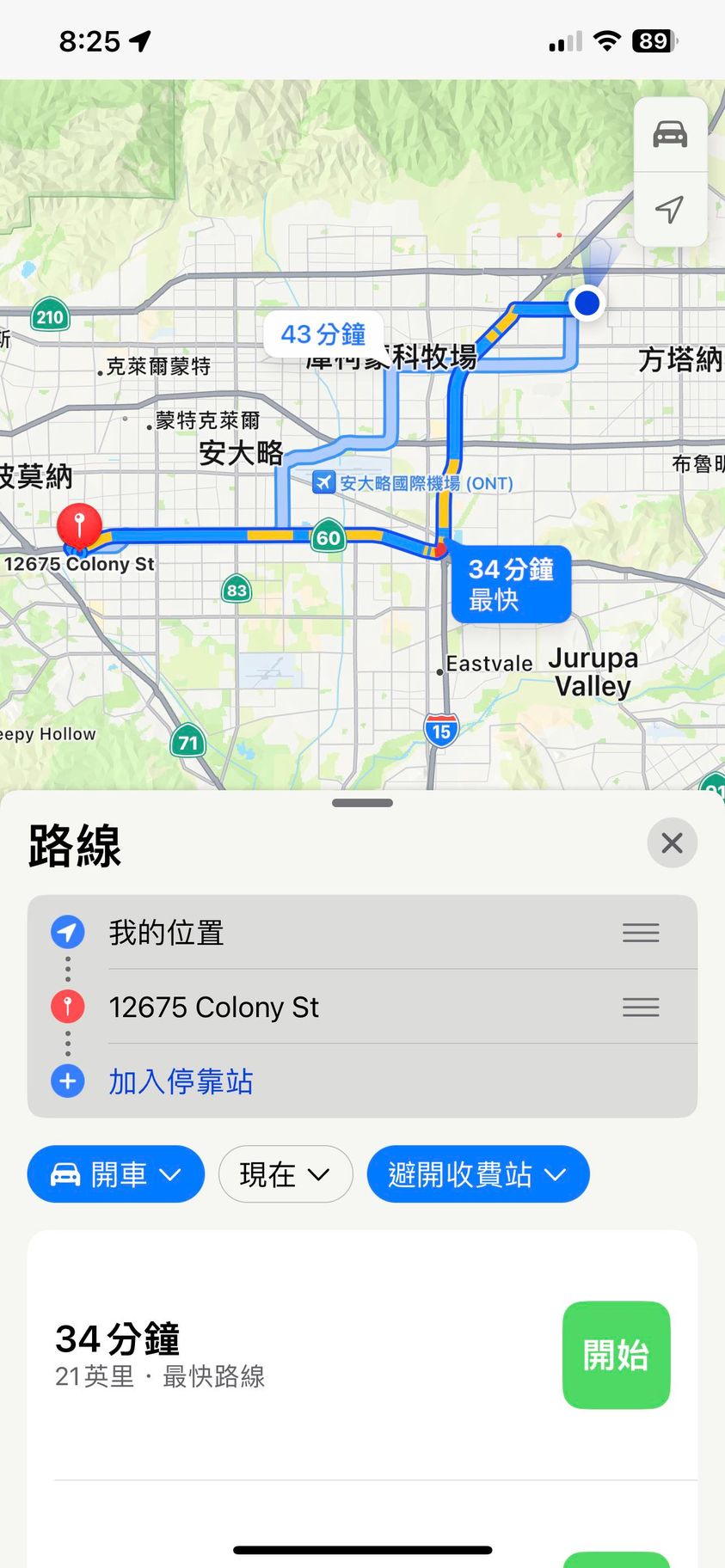This screenshot has width=725, height=1568.
Task: Open the driving map mode button
Action: [x=670, y=135]
